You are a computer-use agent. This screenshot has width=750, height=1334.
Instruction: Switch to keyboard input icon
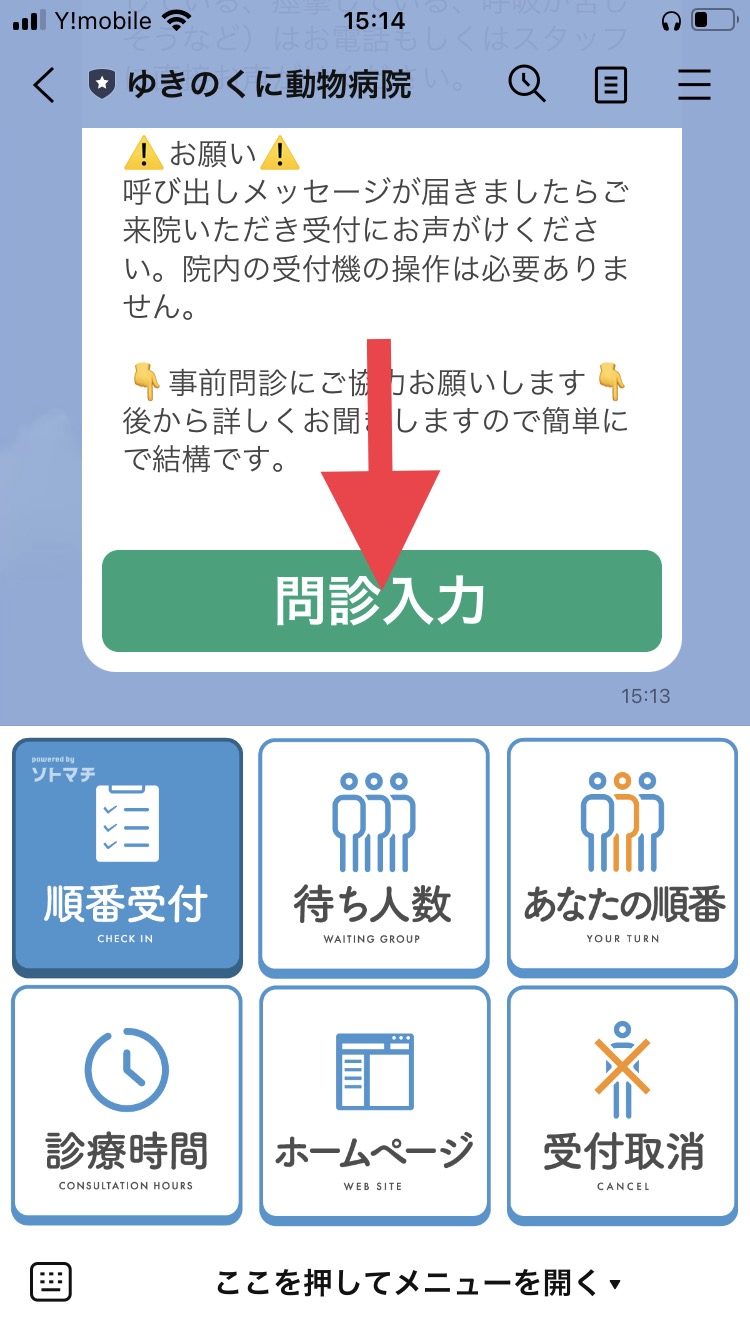50,1281
